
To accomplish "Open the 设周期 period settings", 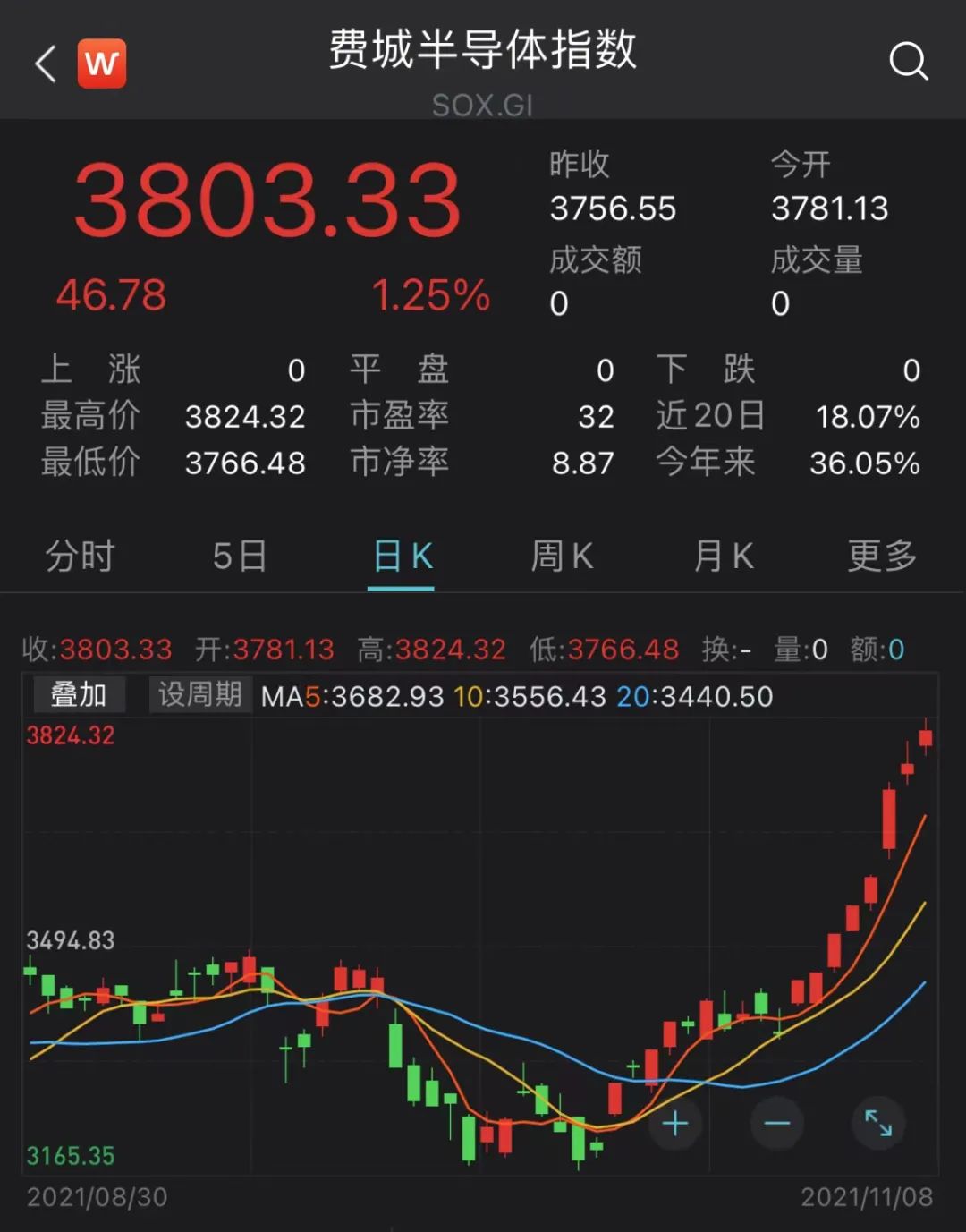I will 200,695.
